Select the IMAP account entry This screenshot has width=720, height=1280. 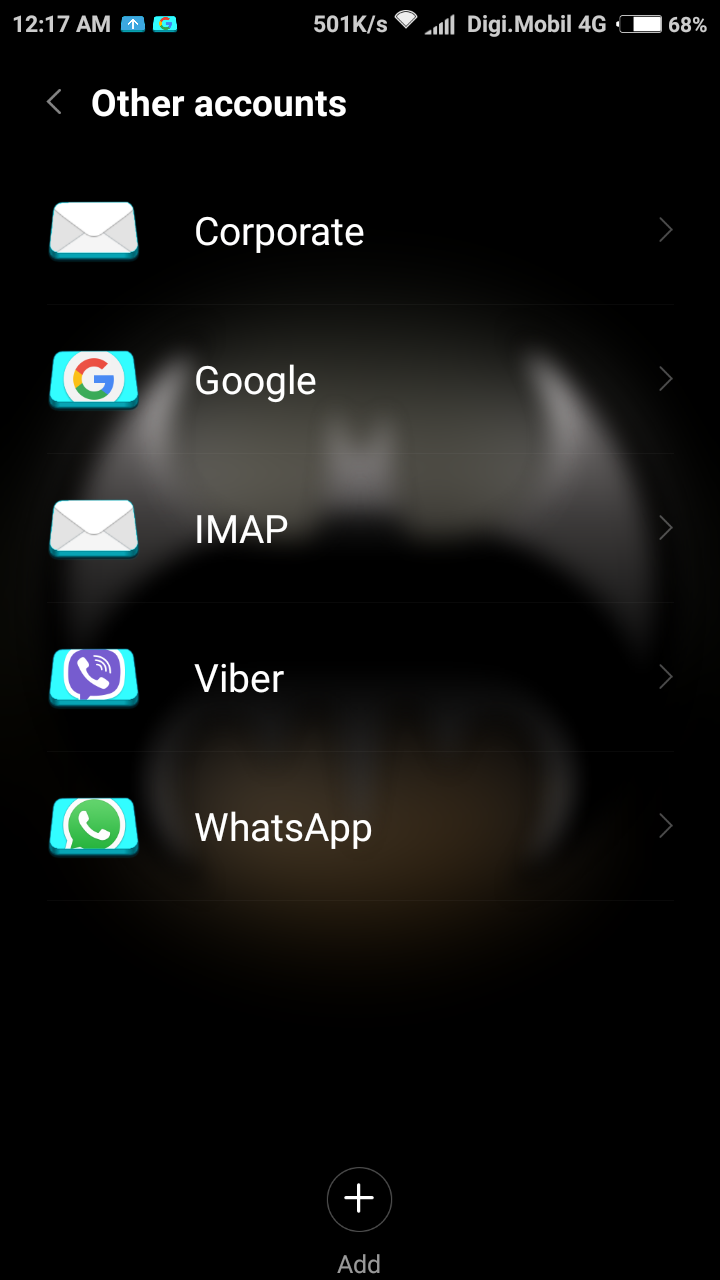(x=360, y=529)
